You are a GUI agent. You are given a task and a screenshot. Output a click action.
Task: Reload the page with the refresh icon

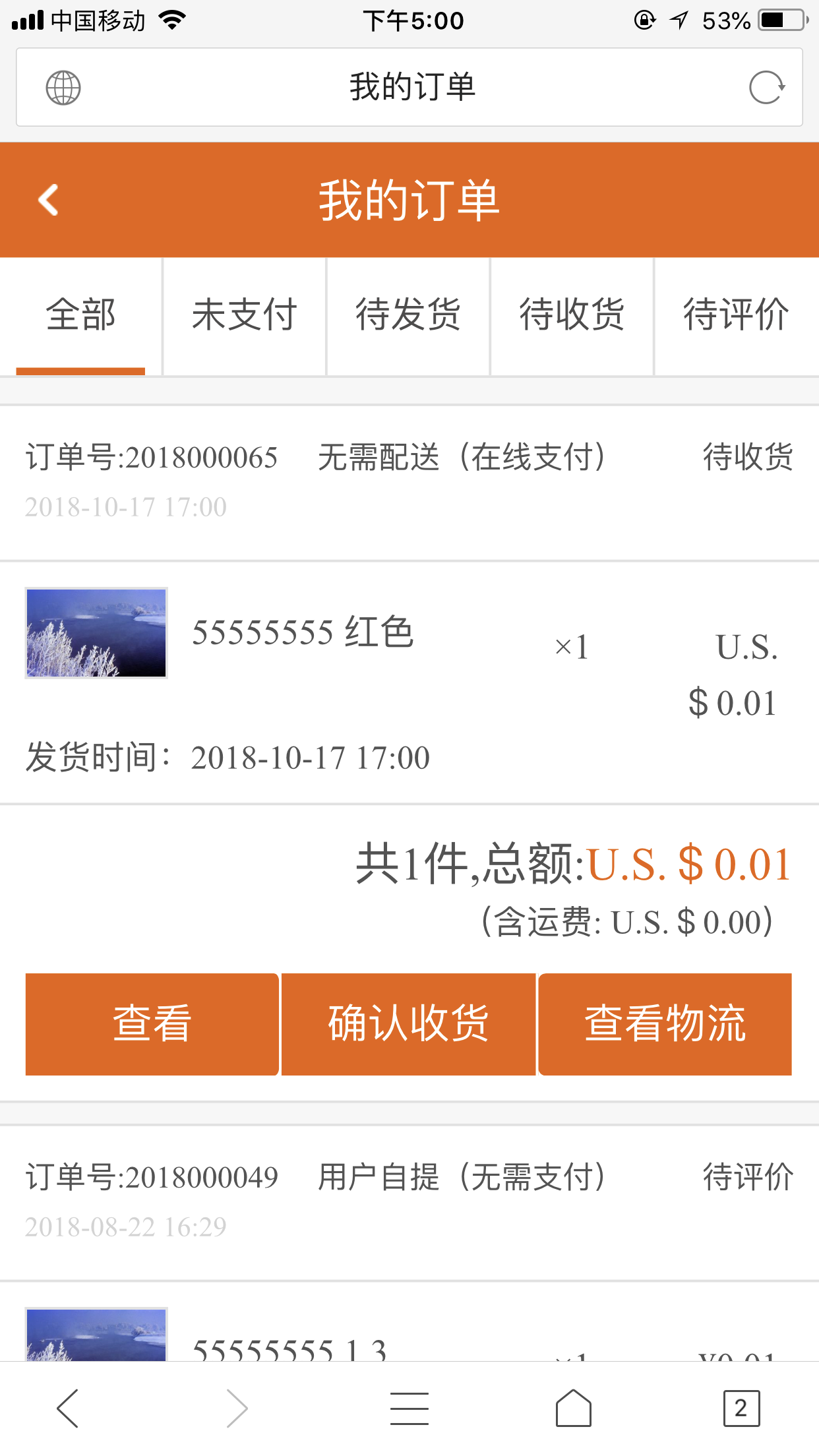tap(766, 88)
